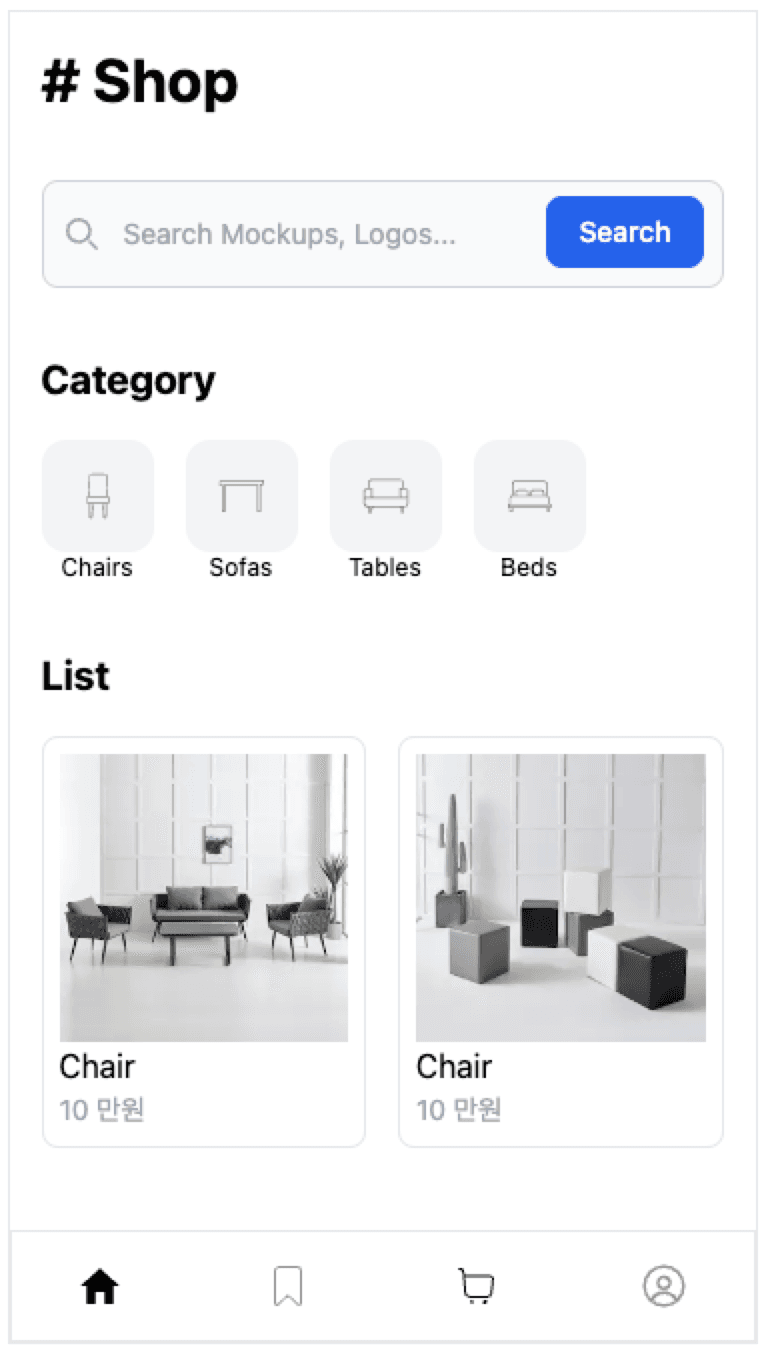Open the profile tab
Screen dimensions: 766x1356
point(664,1286)
